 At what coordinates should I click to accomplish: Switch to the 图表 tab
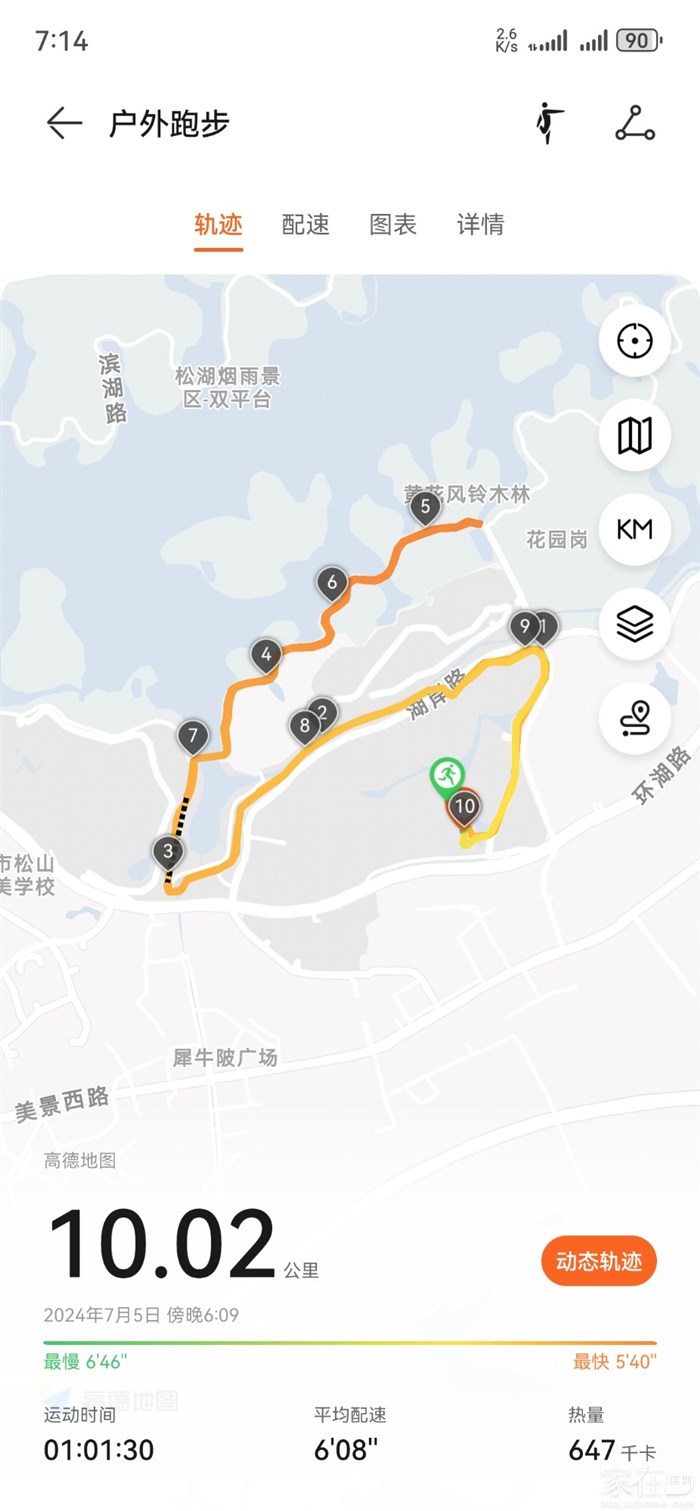tap(393, 225)
